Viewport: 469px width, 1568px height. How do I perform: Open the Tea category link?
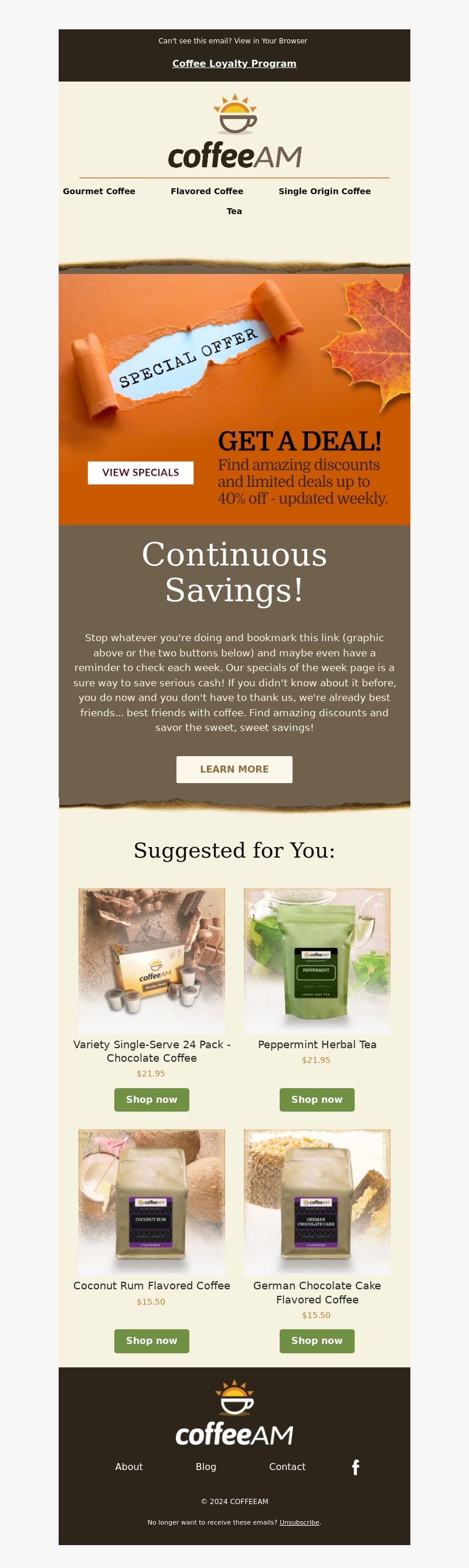coord(234,211)
